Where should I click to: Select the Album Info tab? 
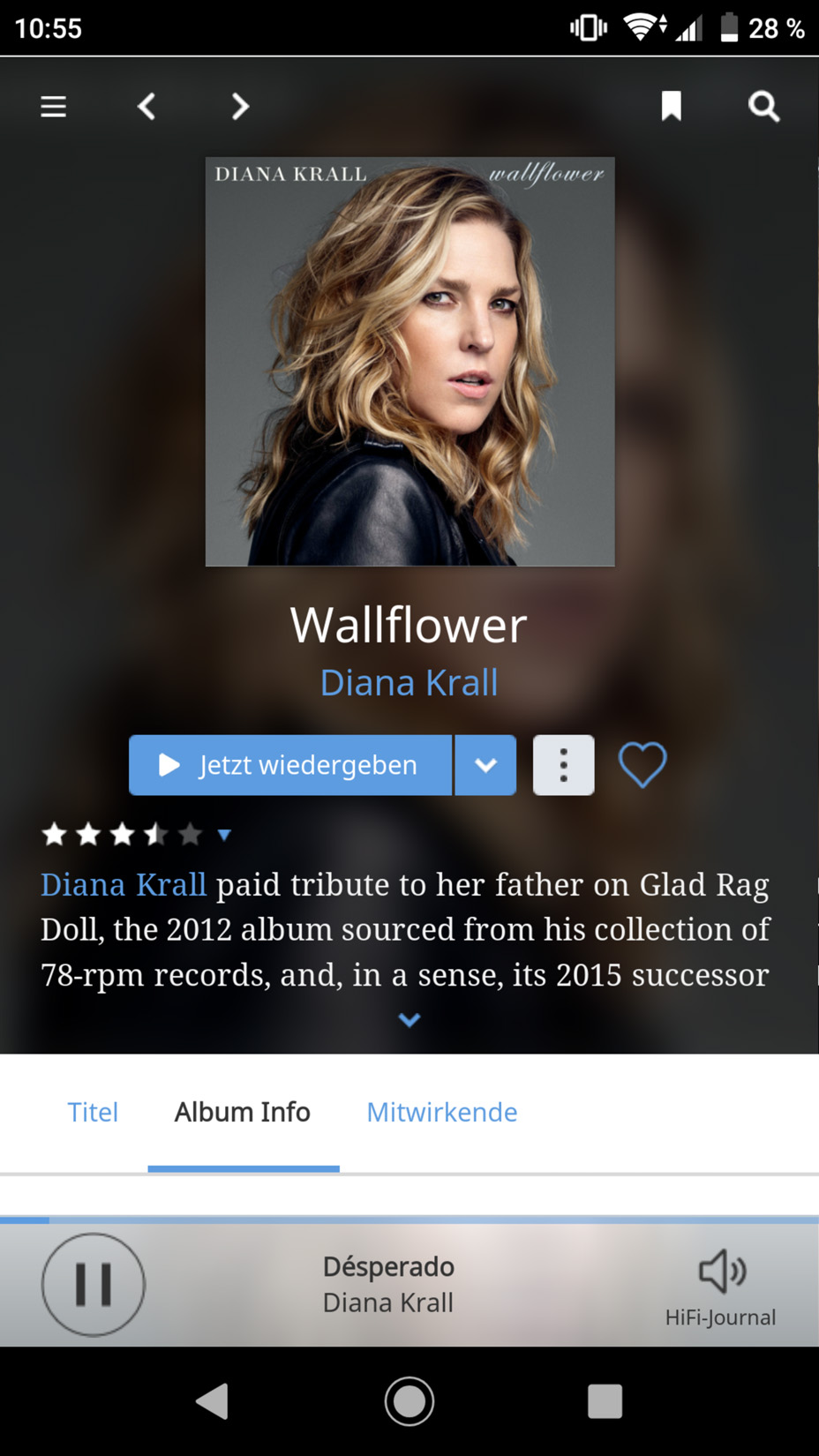click(243, 1112)
